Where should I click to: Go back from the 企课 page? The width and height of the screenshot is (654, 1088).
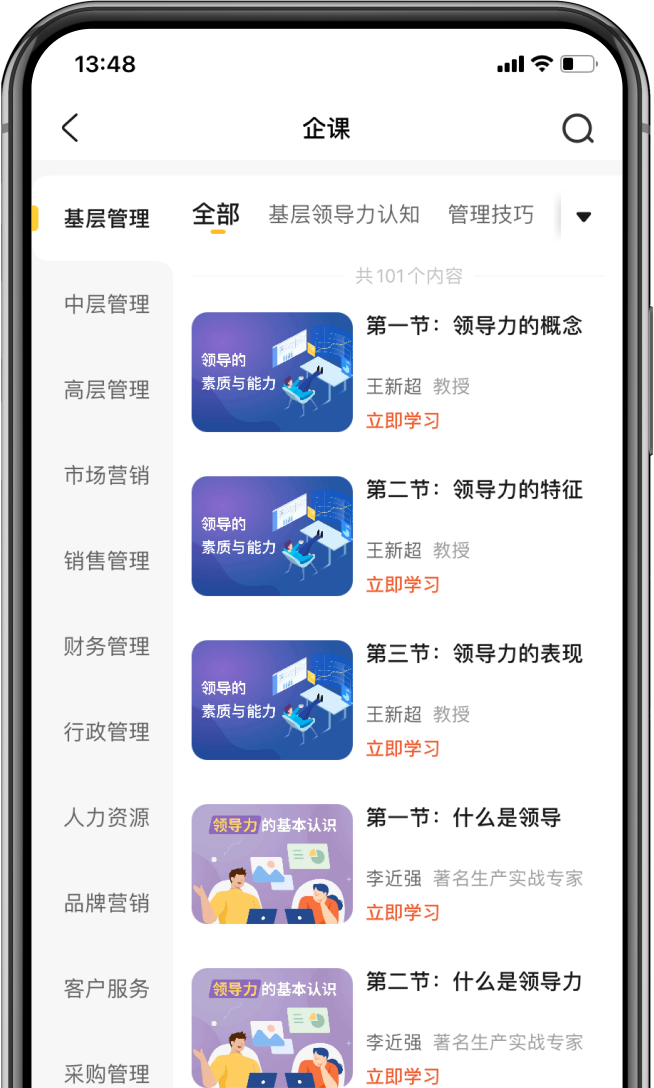coord(70,128)
